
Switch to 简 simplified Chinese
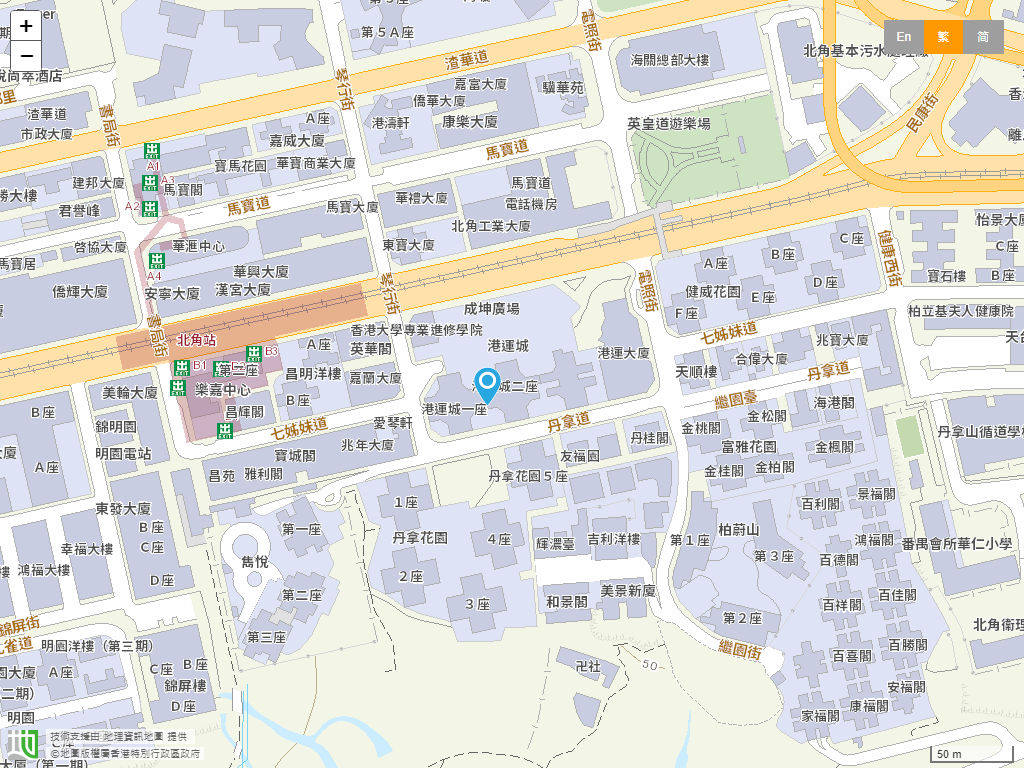point(983,37)
